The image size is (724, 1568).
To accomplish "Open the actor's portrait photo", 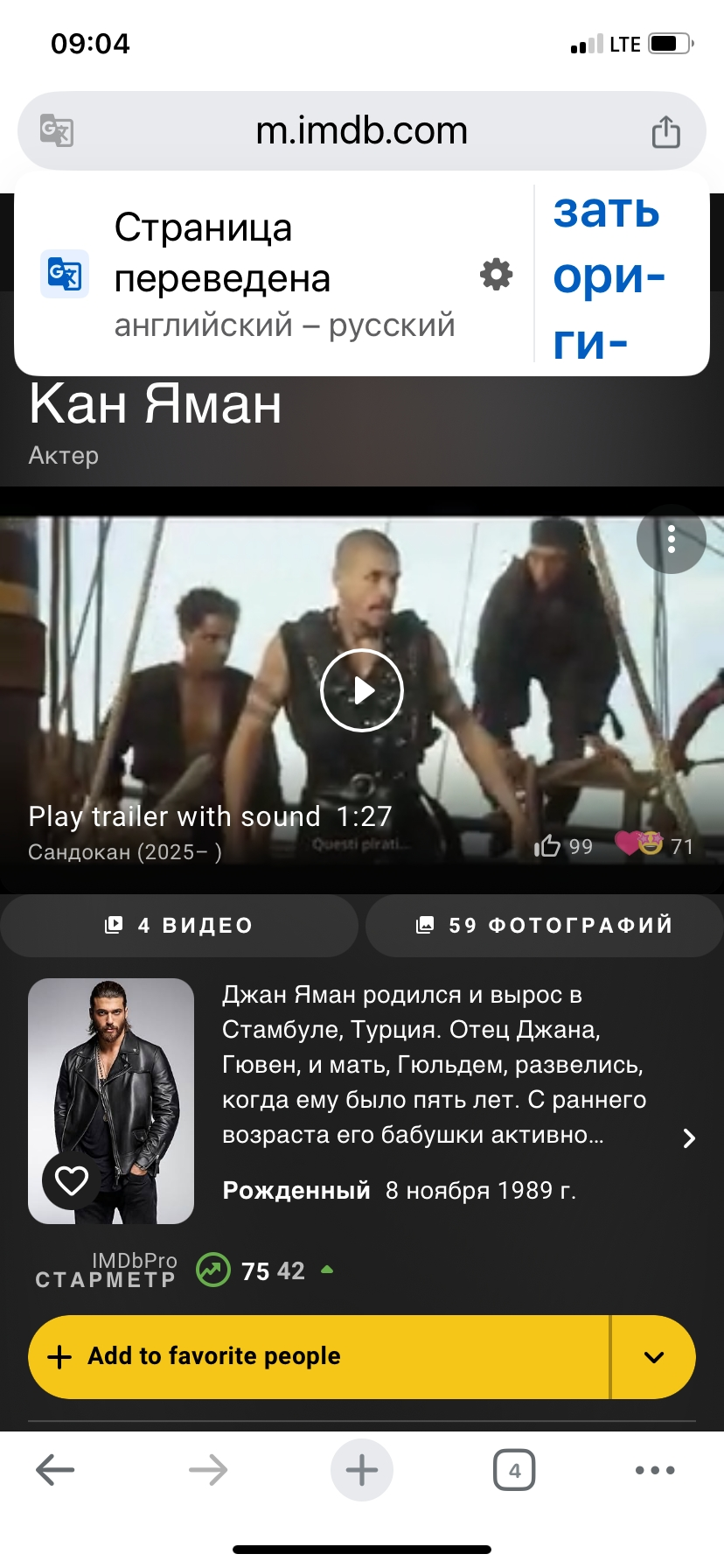I will pyautogui.click(x=111, y=1085).
